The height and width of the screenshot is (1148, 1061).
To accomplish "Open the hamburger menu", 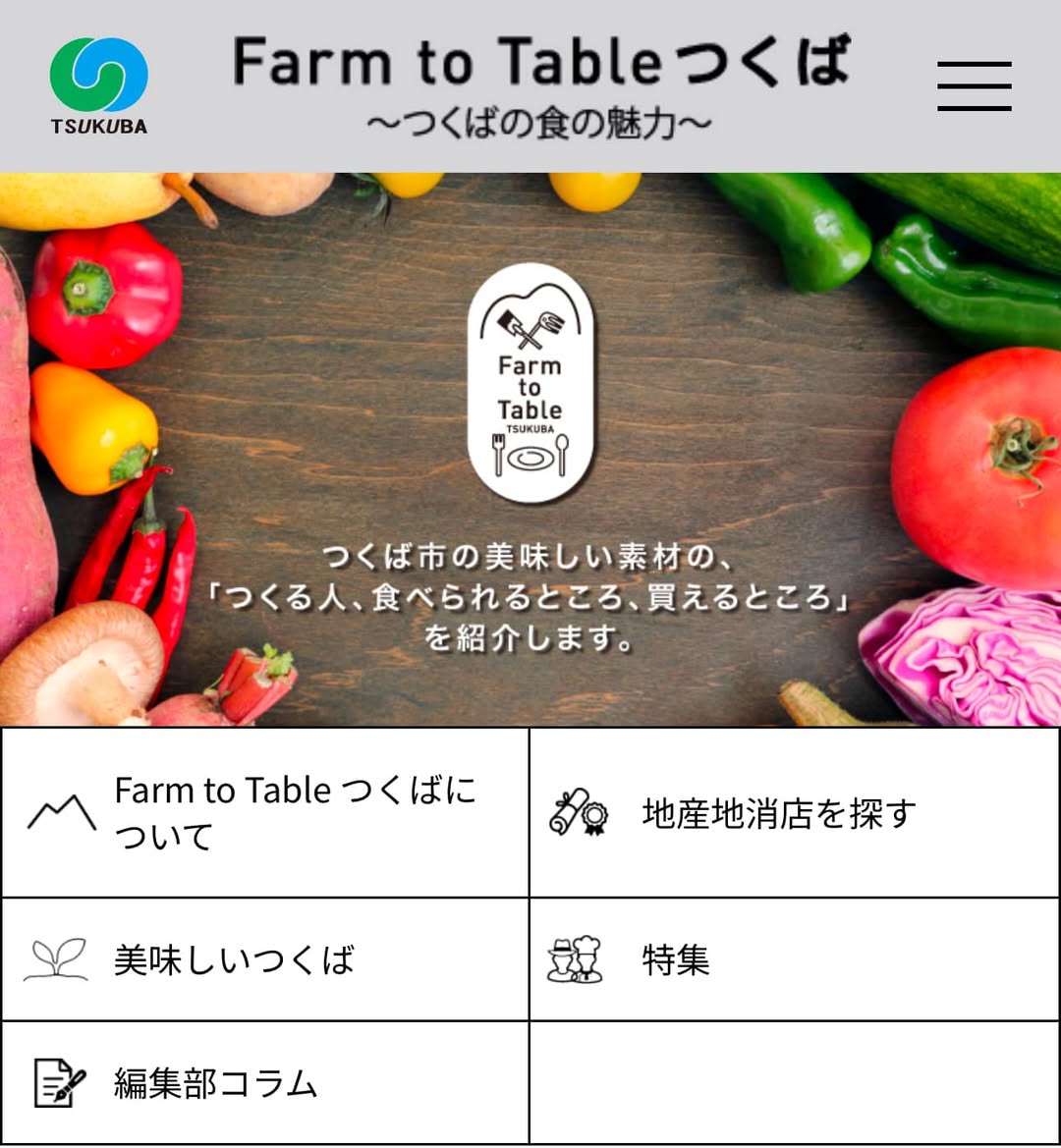I will [974, 86].
